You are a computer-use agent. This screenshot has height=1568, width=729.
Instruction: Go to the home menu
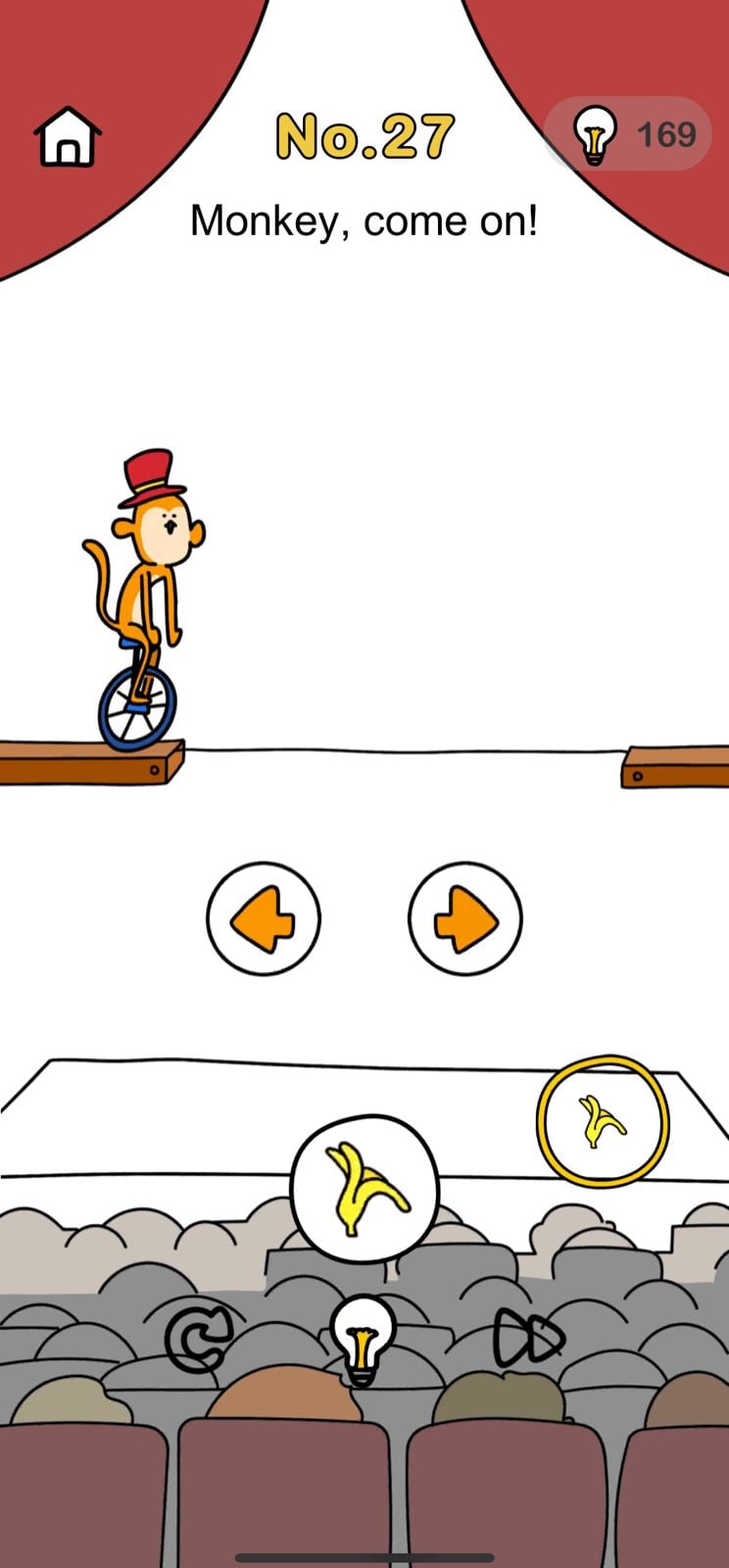[68, 137]
